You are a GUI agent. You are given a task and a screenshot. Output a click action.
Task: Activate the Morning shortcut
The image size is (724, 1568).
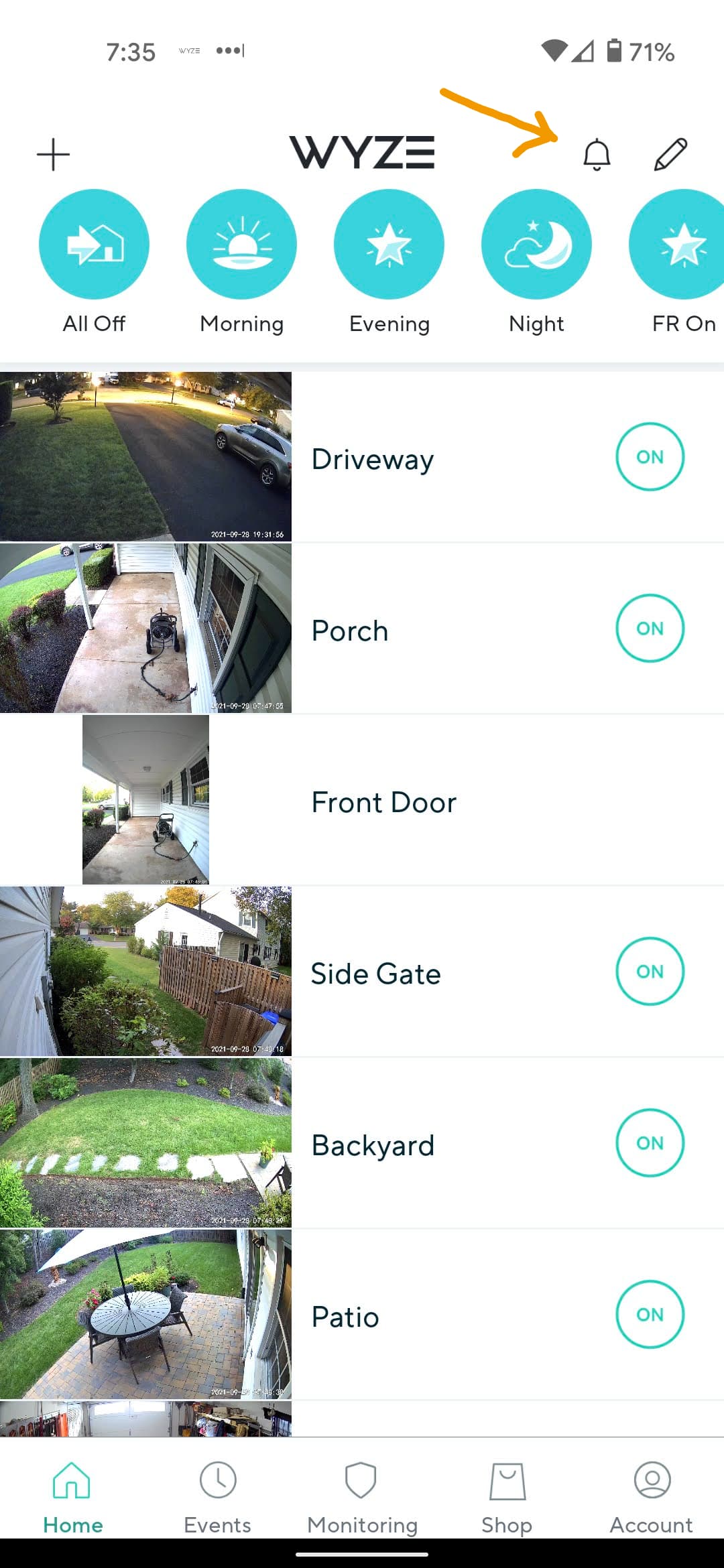click(241, 245)
